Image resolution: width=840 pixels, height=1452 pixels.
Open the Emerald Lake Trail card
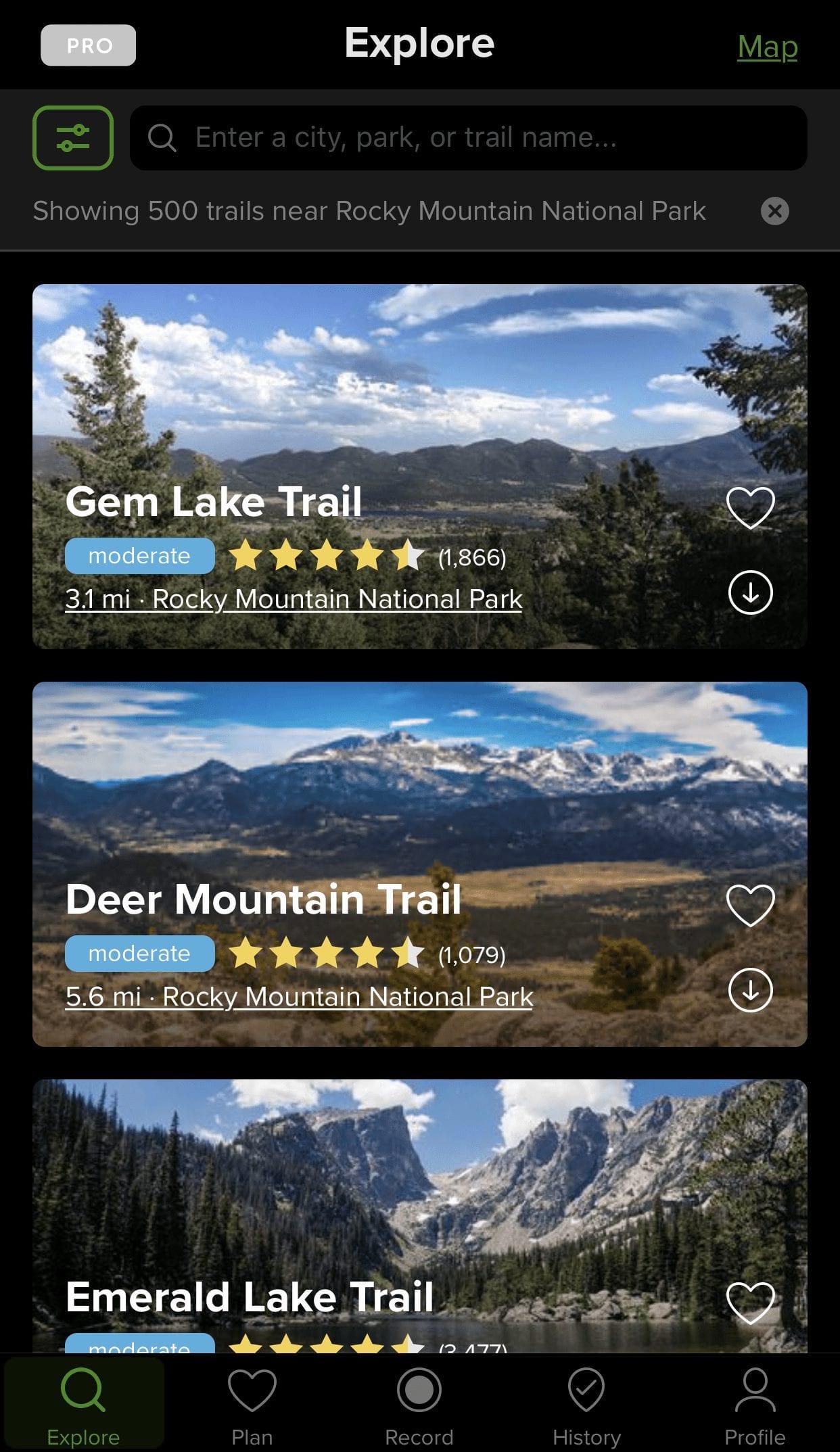pyautogui.click(x=420, y=1216)
